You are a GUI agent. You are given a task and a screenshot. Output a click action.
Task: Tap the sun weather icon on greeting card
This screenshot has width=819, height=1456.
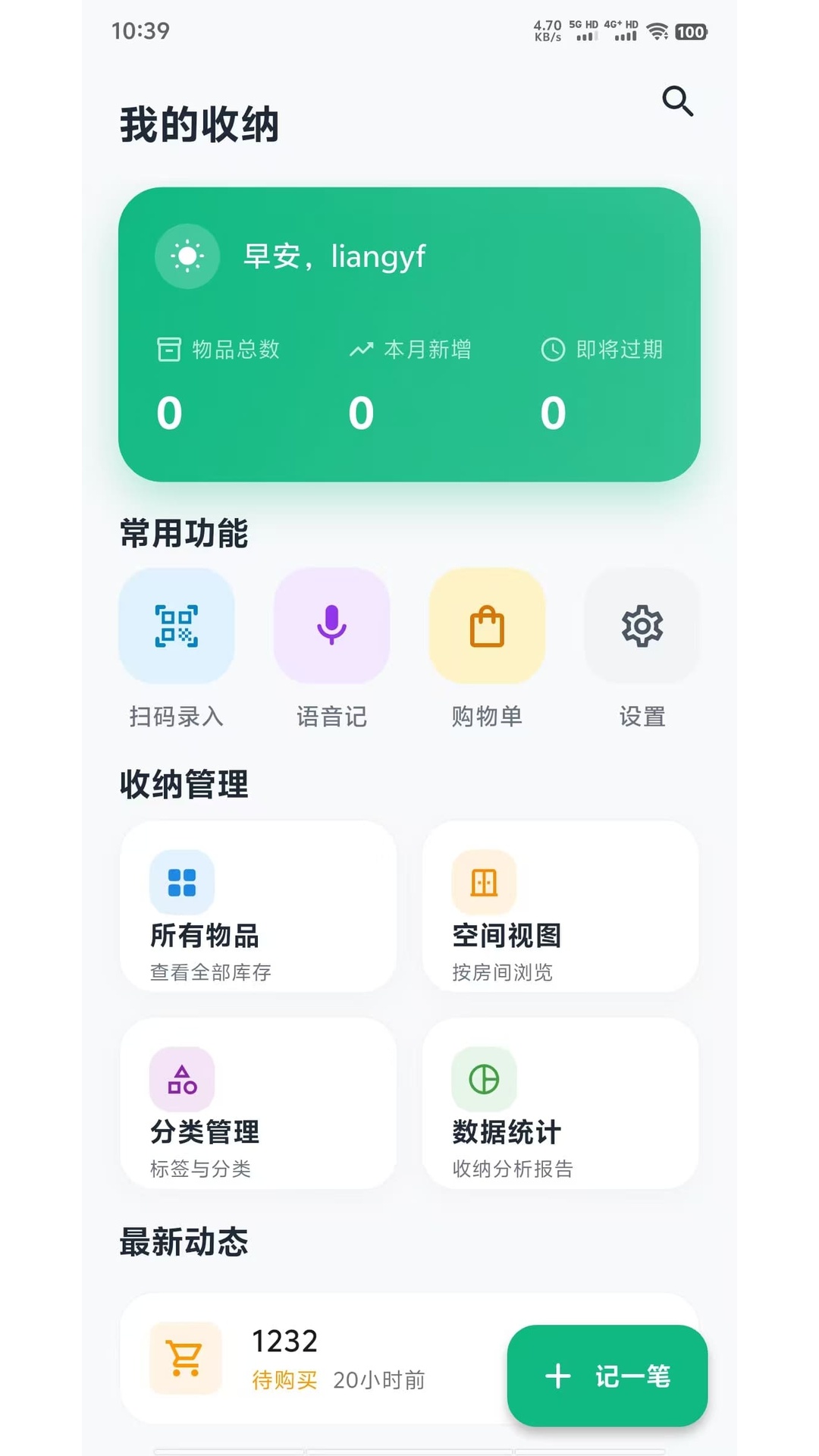click(x=187, y=256)
